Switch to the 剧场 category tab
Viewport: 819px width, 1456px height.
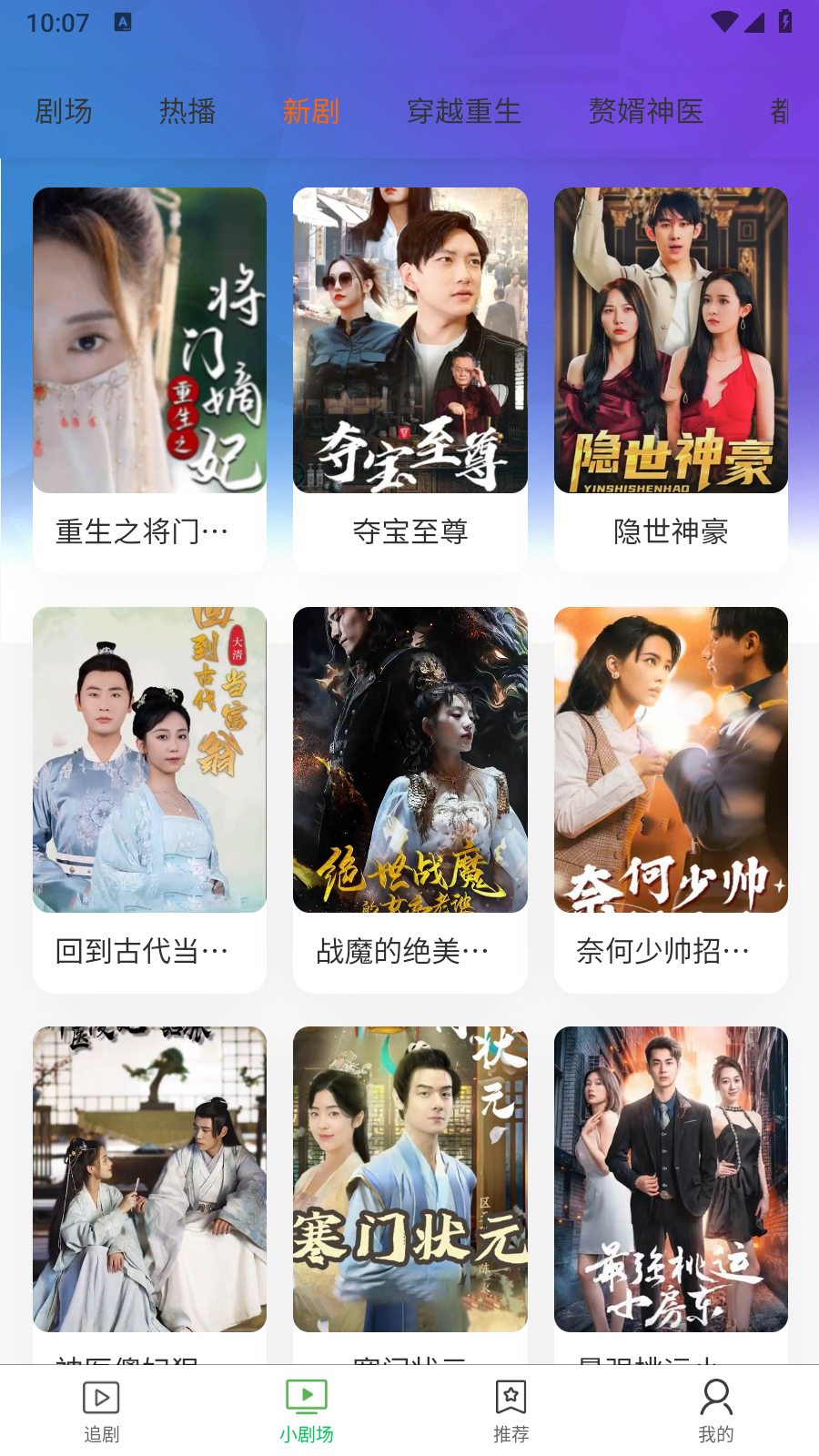click(x=63, y=111)
